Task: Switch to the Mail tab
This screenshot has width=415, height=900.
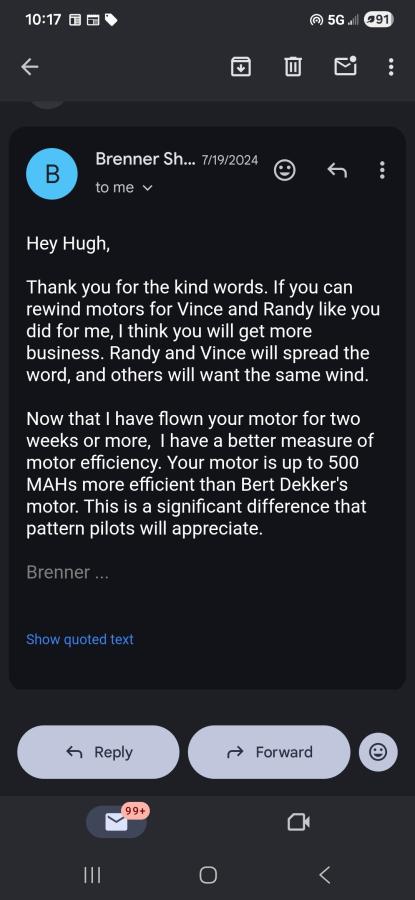Action: [x=117, y=821]
